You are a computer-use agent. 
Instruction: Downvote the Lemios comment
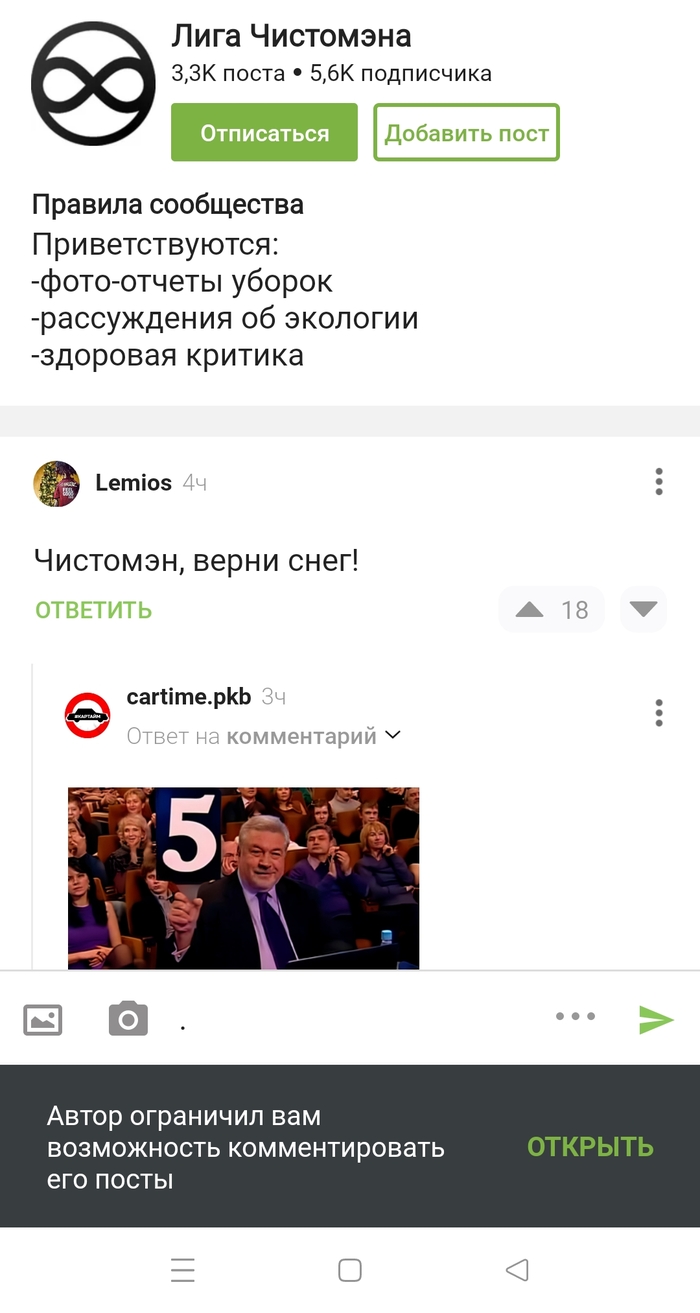pos(643,610)
